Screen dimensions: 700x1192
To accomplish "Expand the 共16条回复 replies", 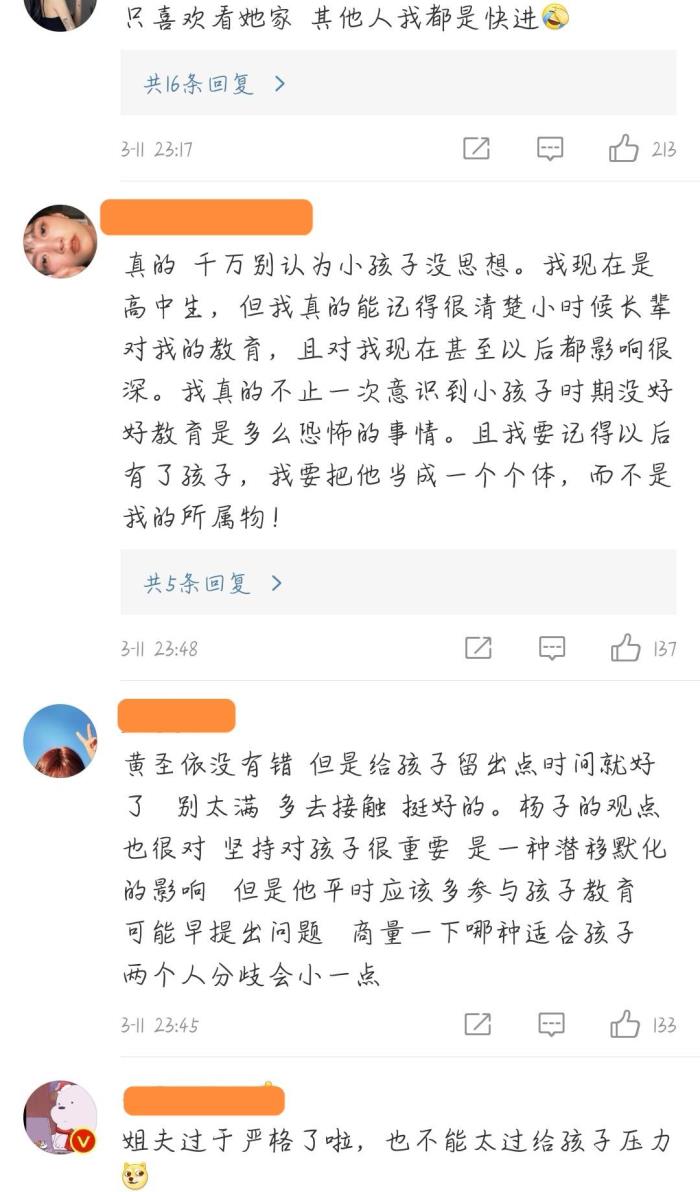I will 215,84.
